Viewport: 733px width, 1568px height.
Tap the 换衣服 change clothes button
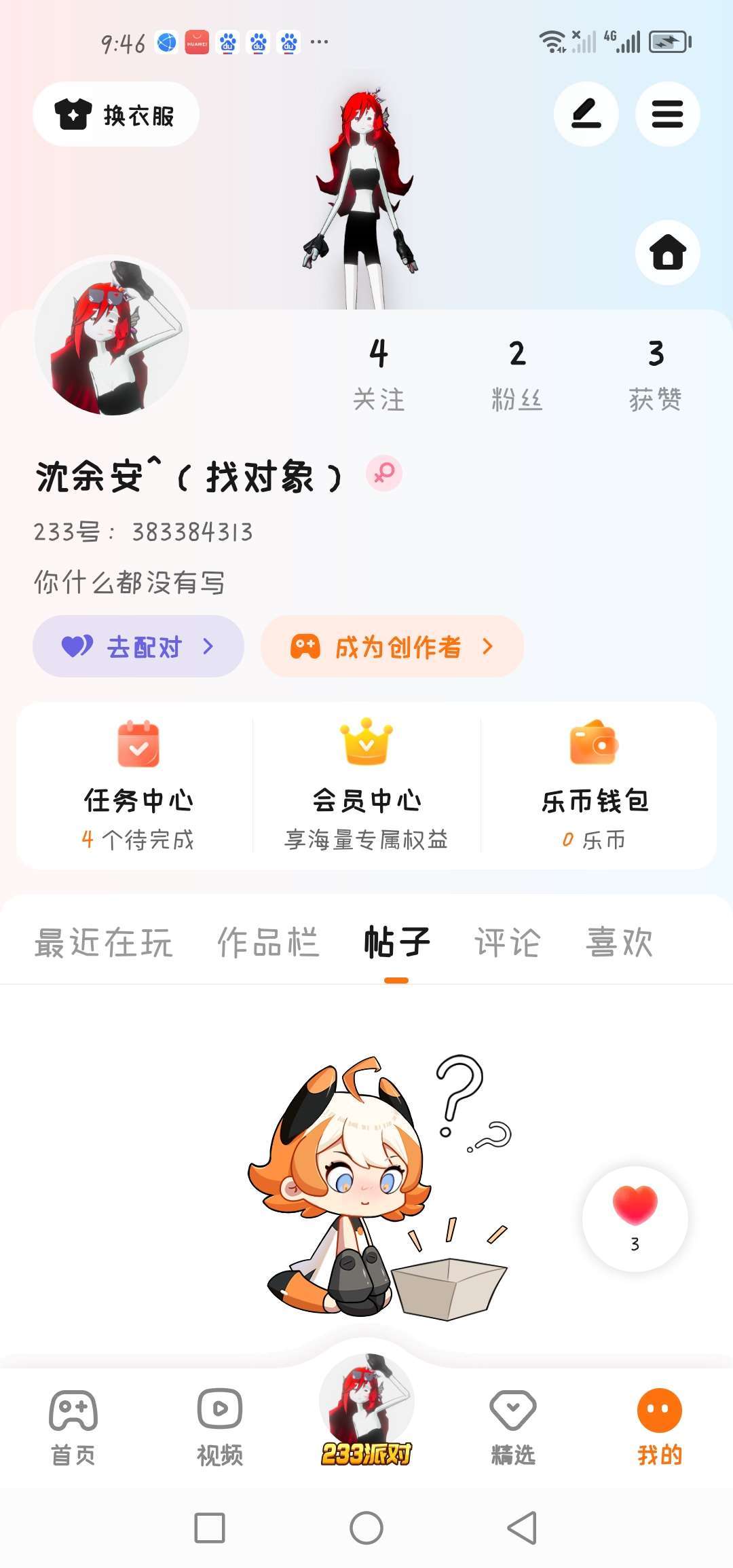click(116, 114)
